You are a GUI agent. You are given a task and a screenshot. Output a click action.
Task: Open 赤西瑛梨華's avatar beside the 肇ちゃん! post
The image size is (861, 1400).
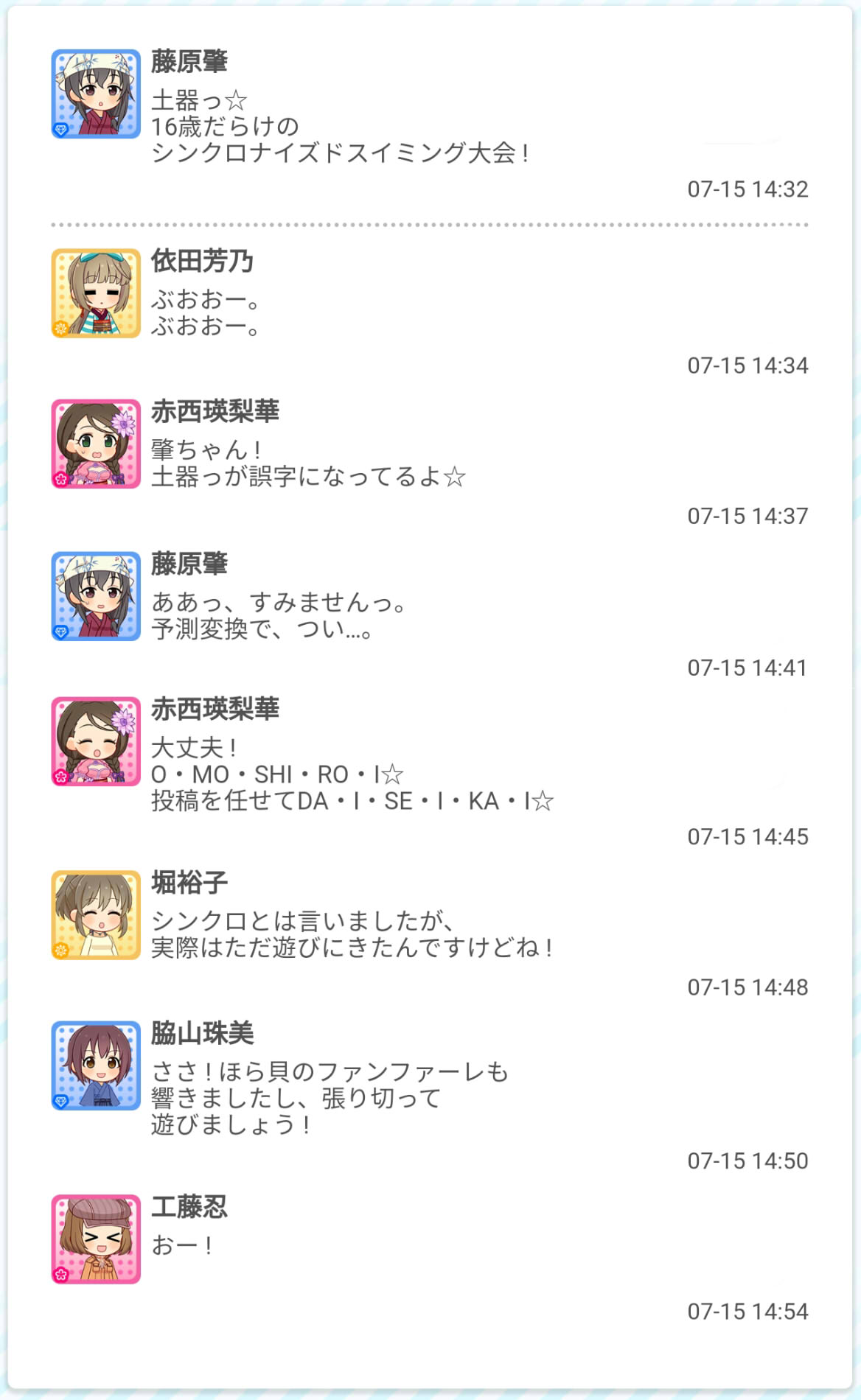tap(96, 444)
